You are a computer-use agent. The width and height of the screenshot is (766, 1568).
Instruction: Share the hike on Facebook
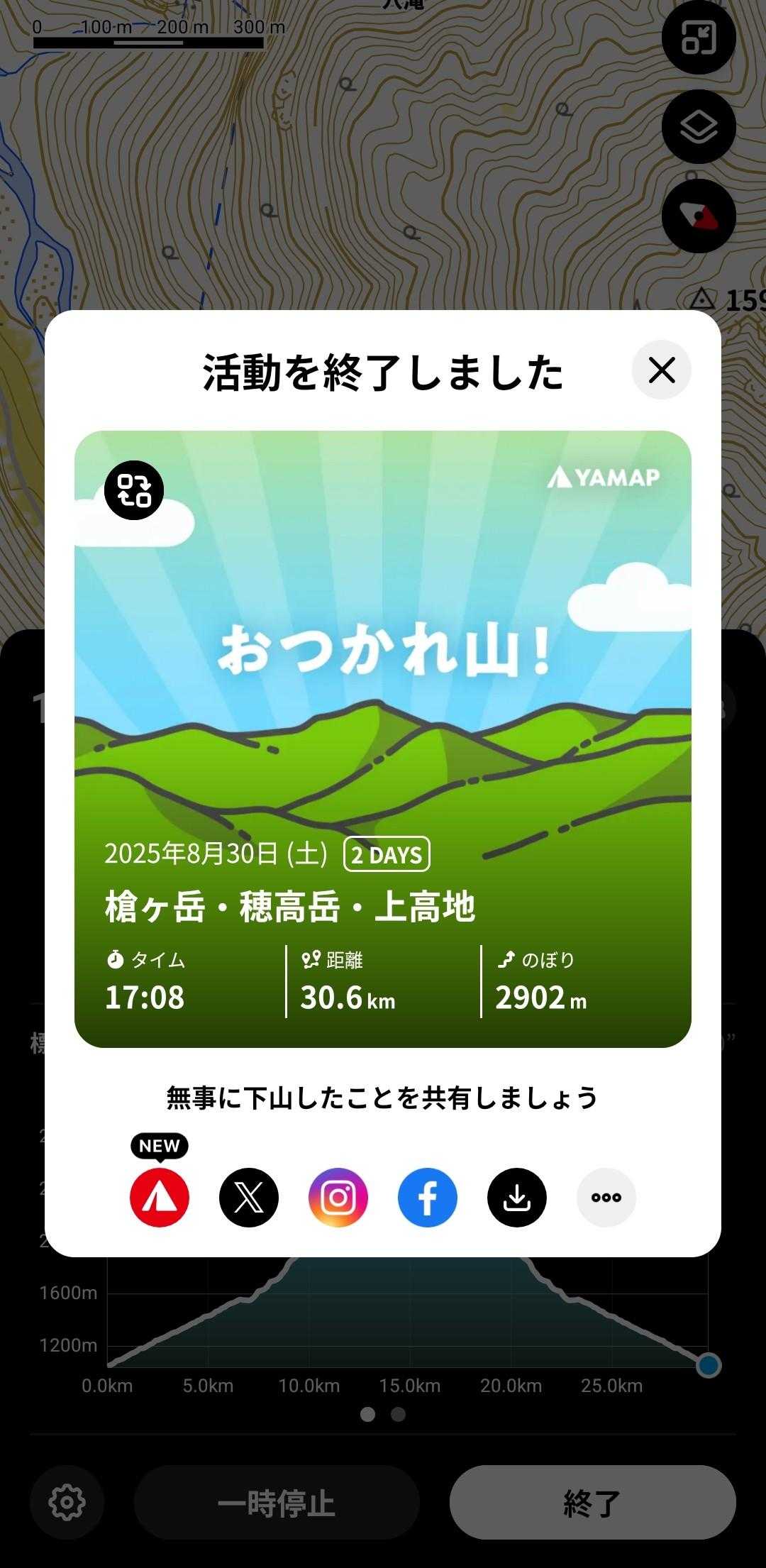click(x=428, y=1198)
